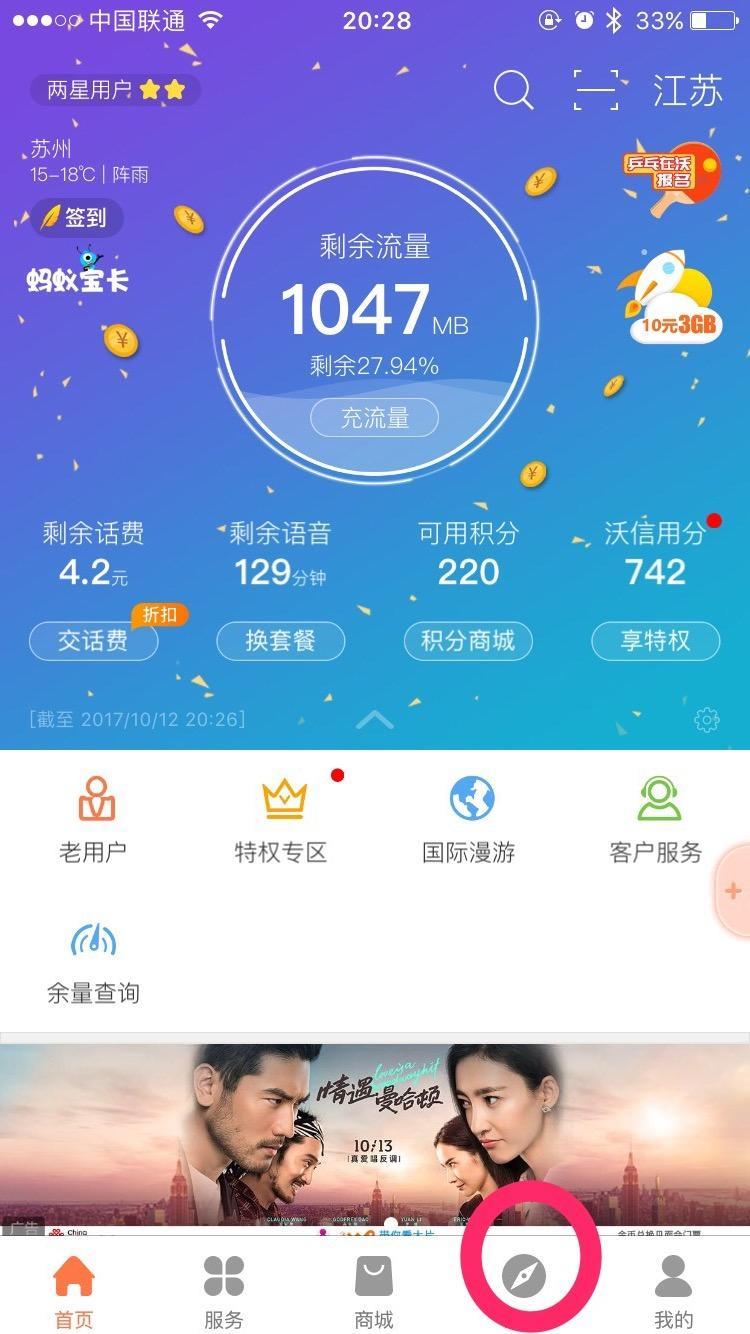
Task: Switch to the 服务 tab
Action: coord(223,1290)
